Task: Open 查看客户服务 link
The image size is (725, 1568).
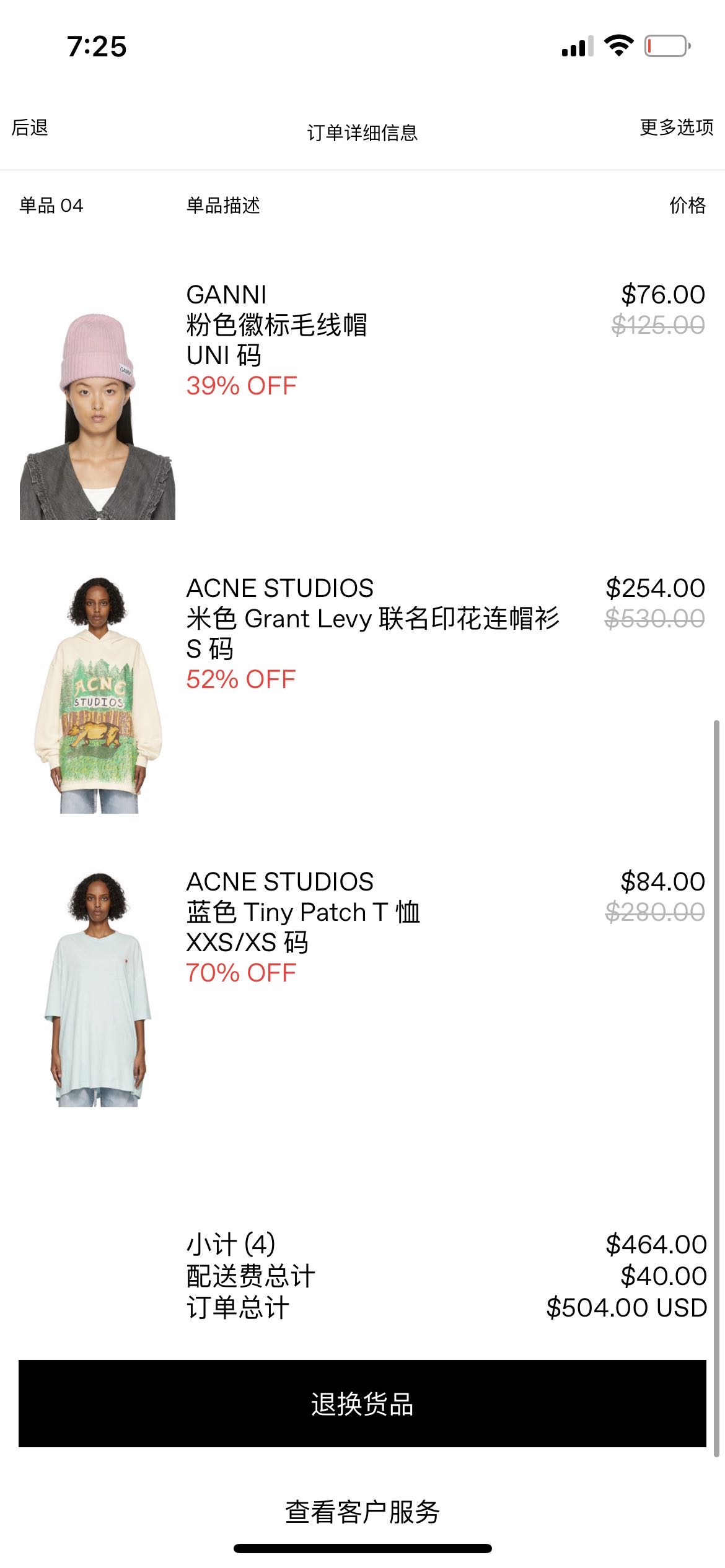Action: tap(362, 1512)
